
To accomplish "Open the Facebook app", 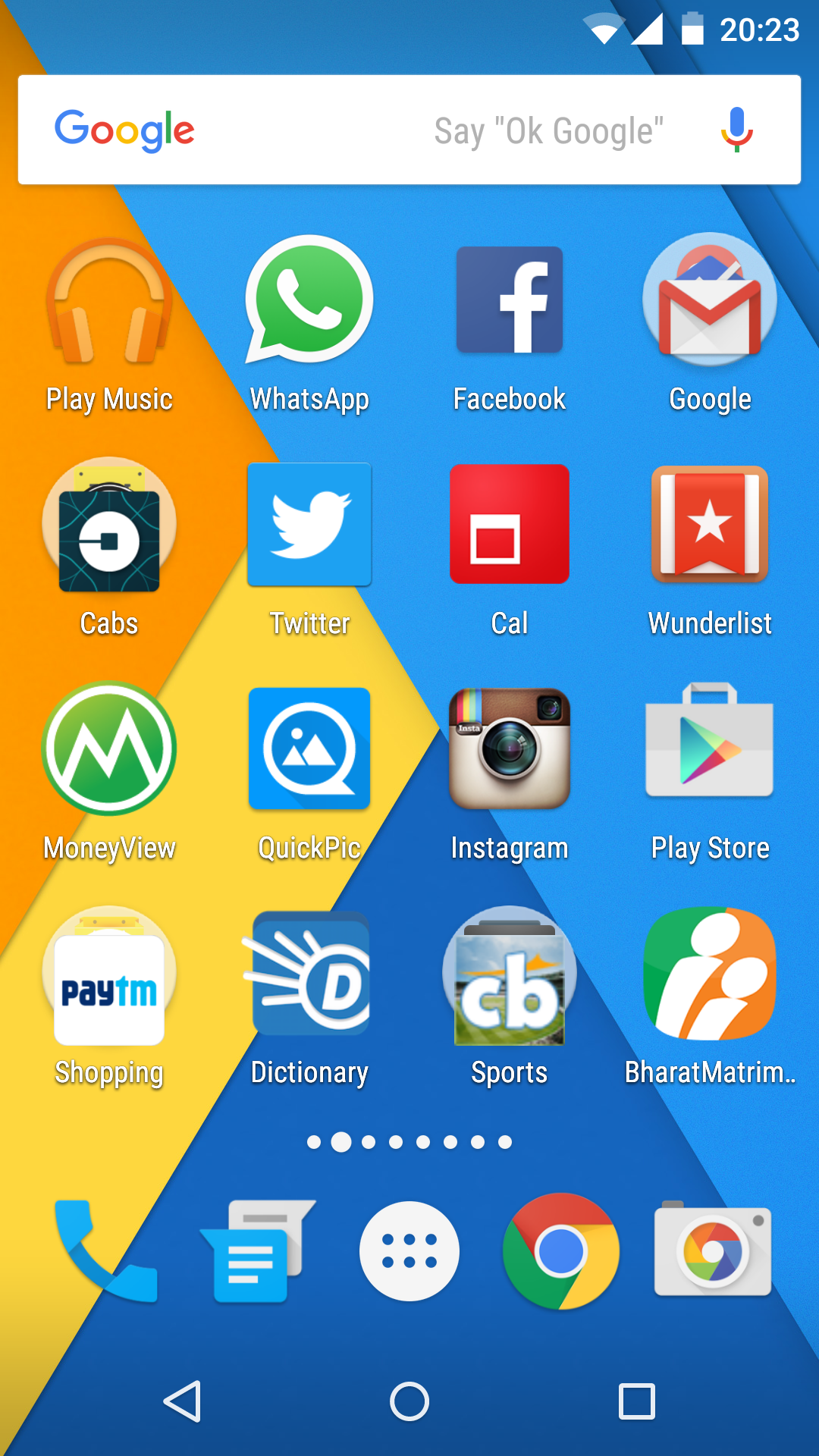I will pyautogui.click(x=510, y=300).
